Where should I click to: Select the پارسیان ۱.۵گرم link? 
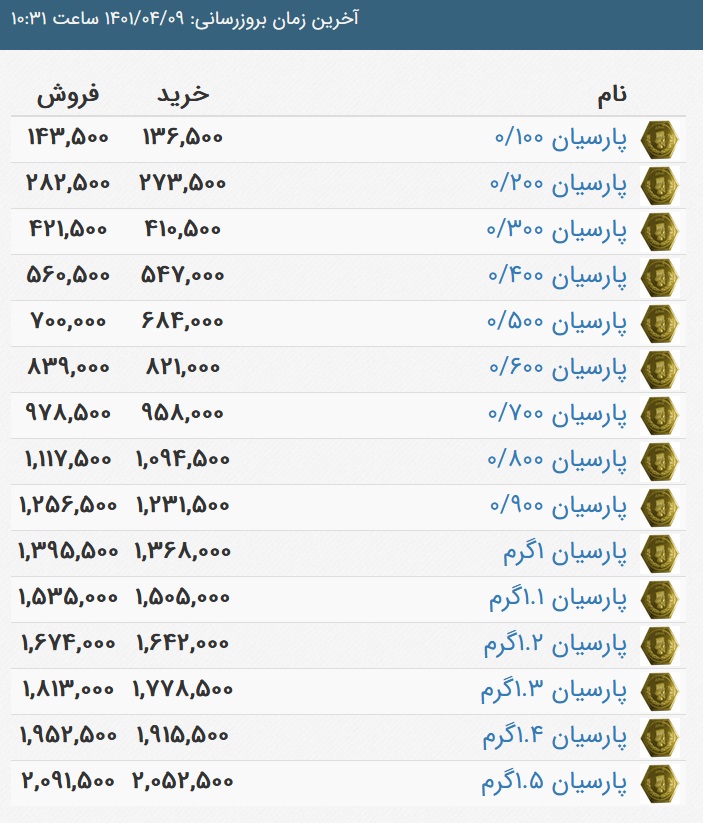(x=554, y=783)
